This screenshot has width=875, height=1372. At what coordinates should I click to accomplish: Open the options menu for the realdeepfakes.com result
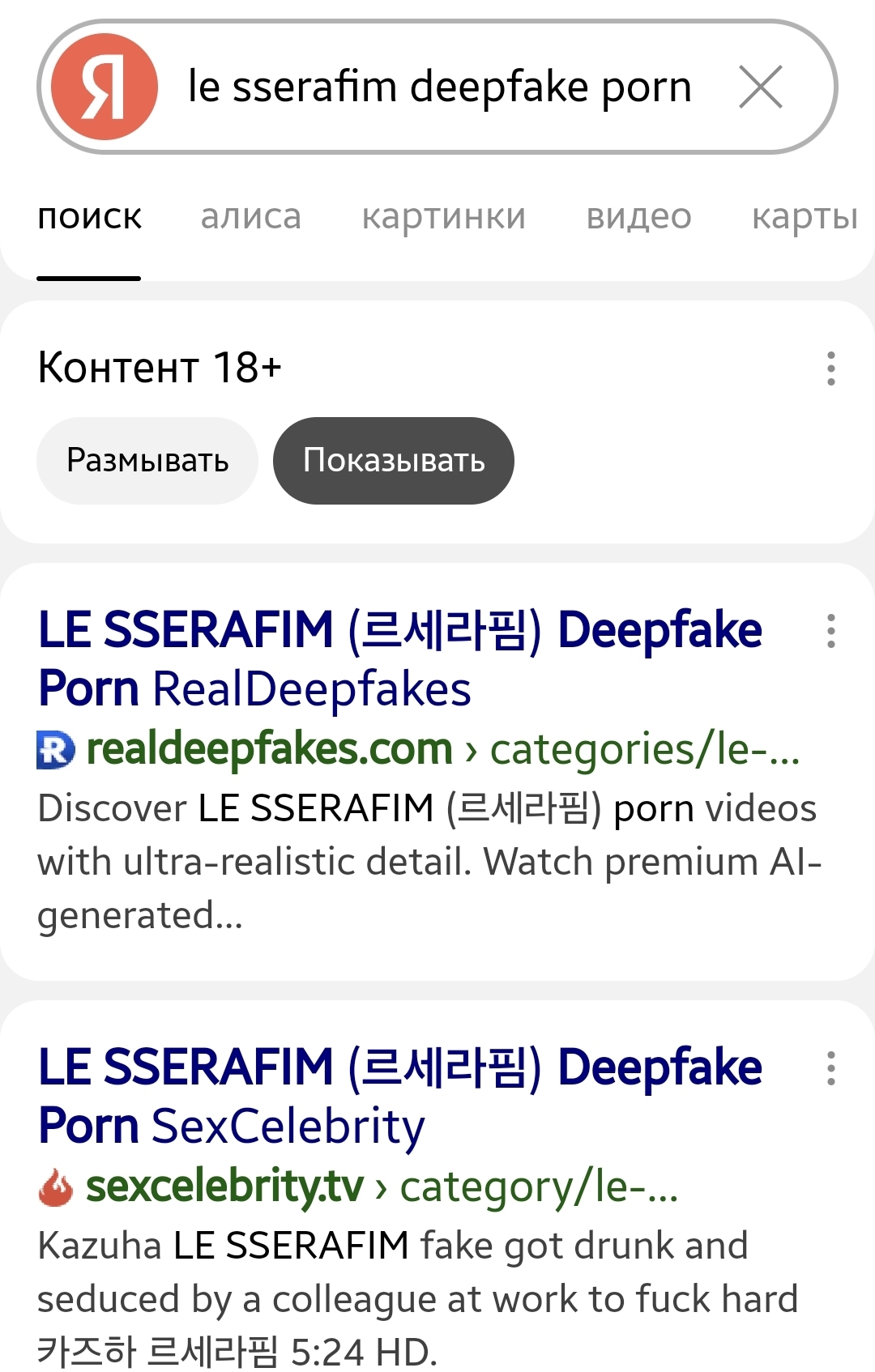(830, 631)
